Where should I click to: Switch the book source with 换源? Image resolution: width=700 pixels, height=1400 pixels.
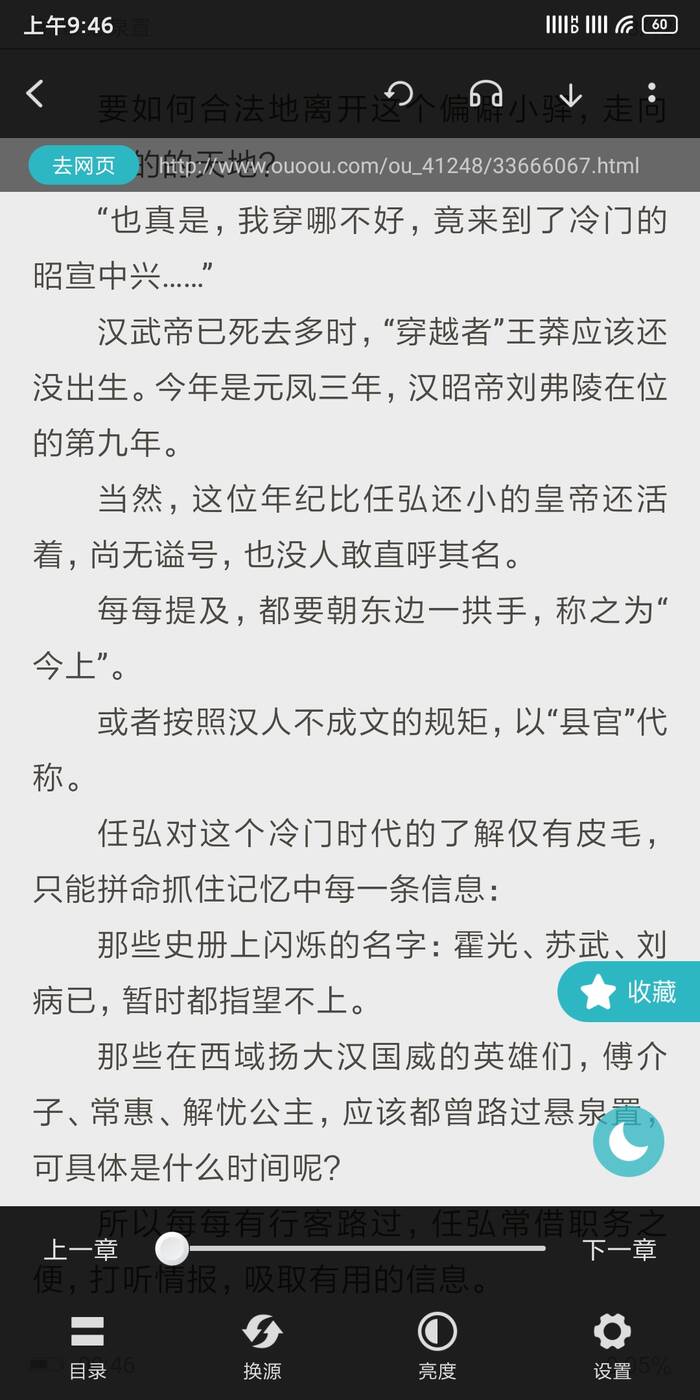(x=262, y=1345)
